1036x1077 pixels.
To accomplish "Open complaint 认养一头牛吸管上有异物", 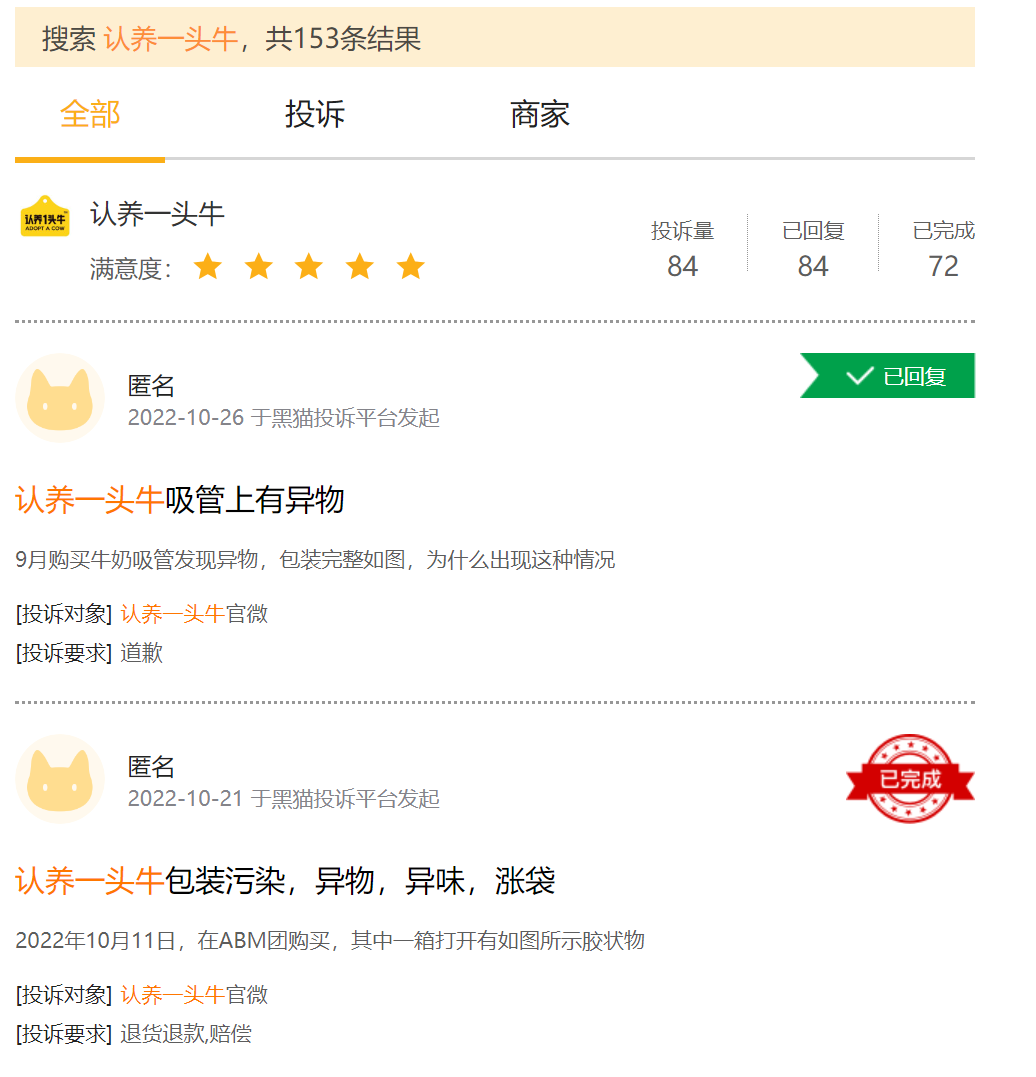I will 180,499.
